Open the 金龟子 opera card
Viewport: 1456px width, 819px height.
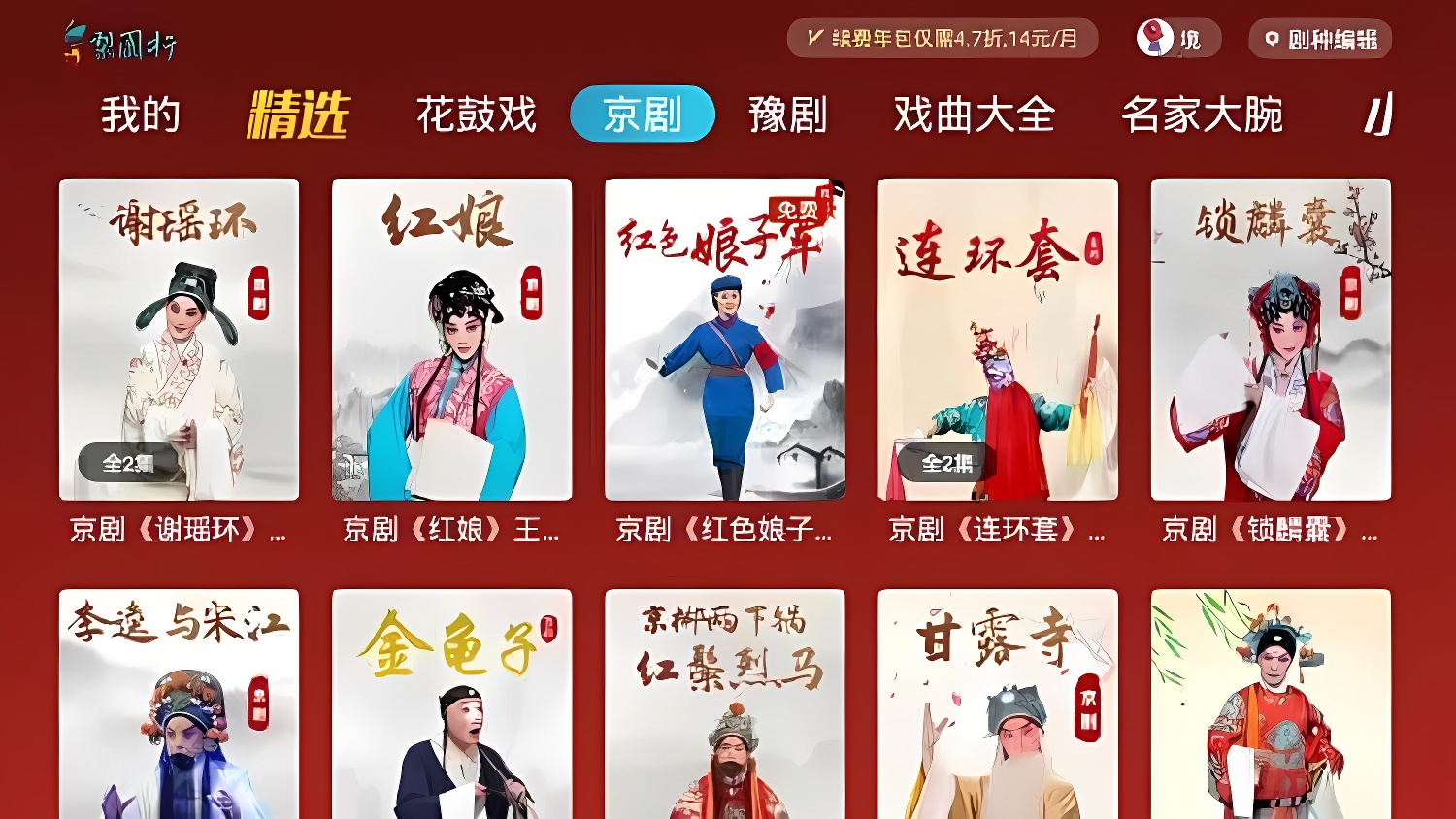[451, 704]
